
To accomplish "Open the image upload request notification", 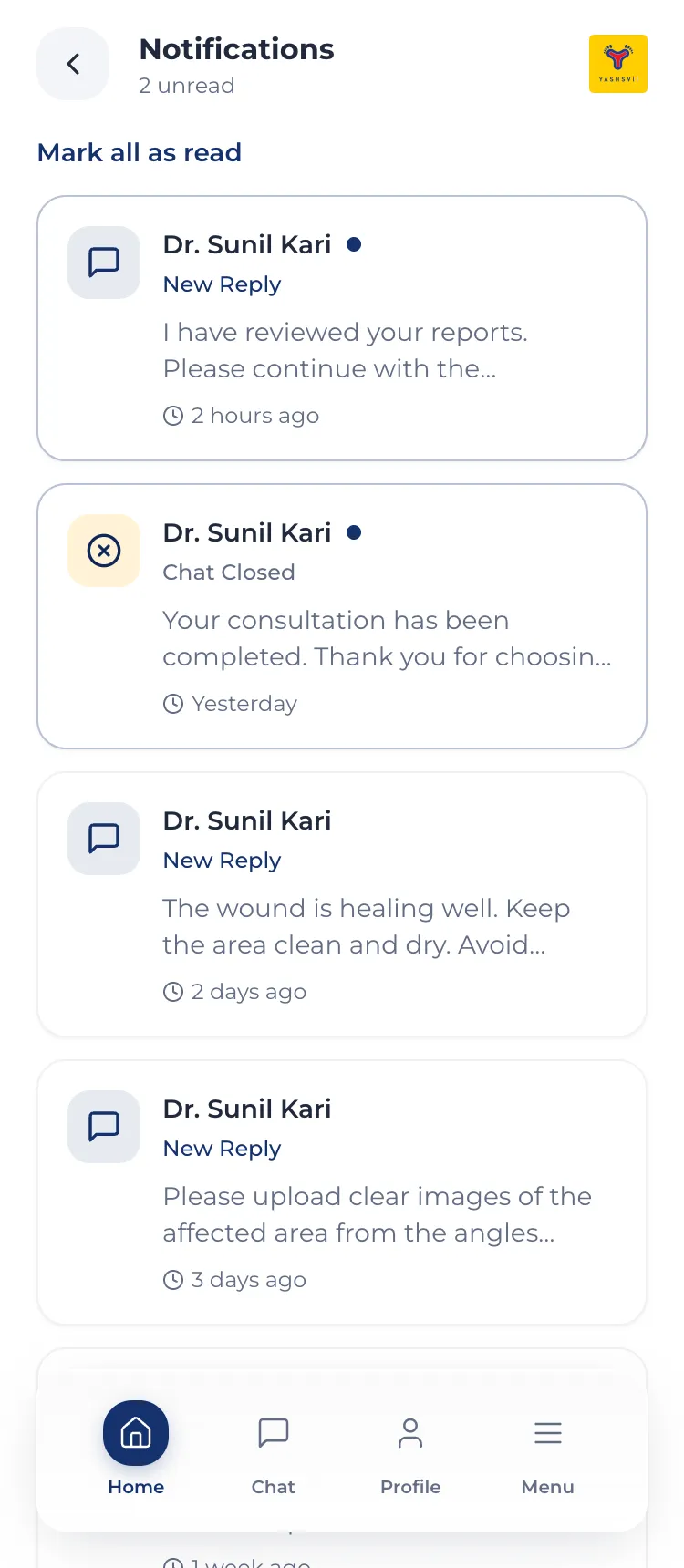I will [342, 1191].
